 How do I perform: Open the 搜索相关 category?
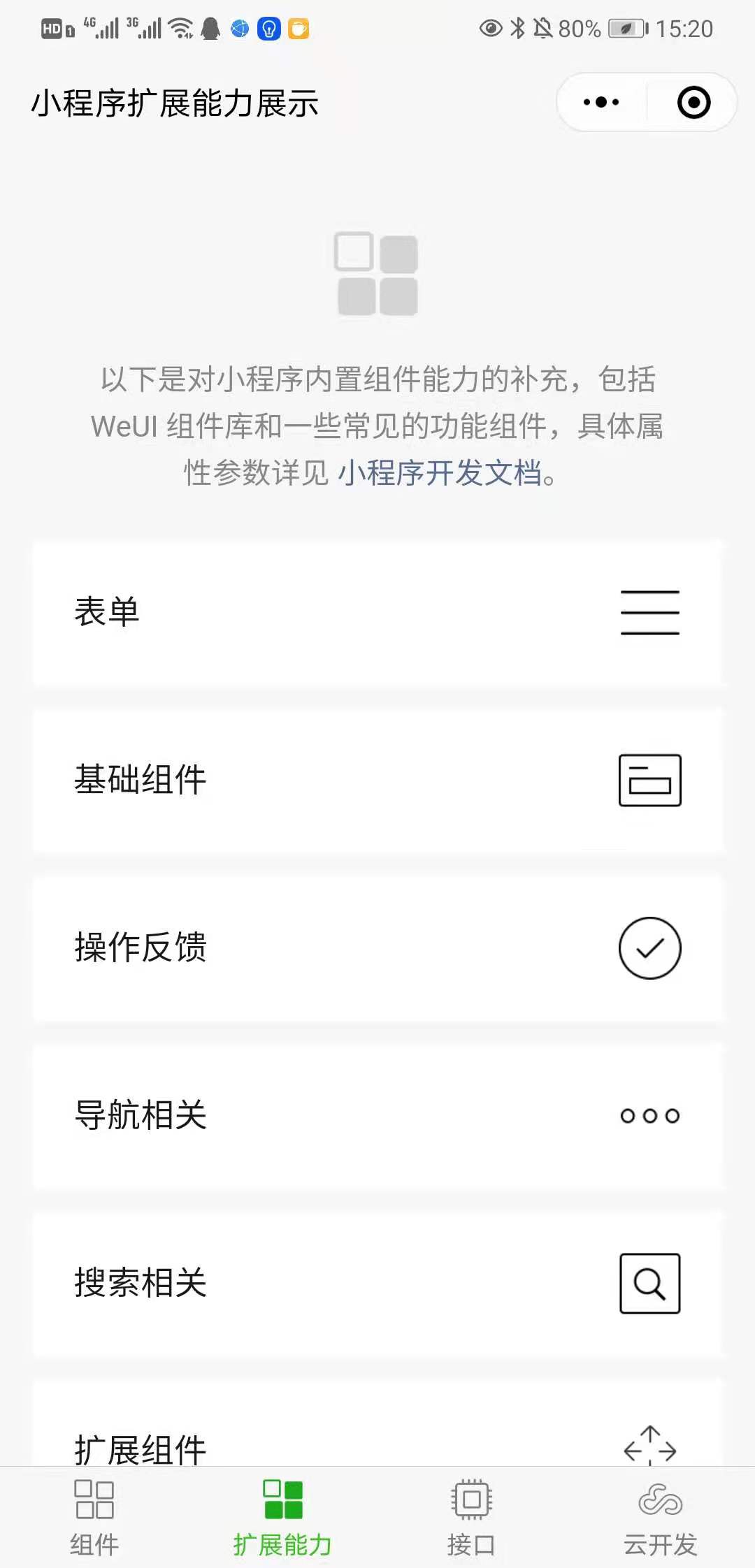(377, 1284)
